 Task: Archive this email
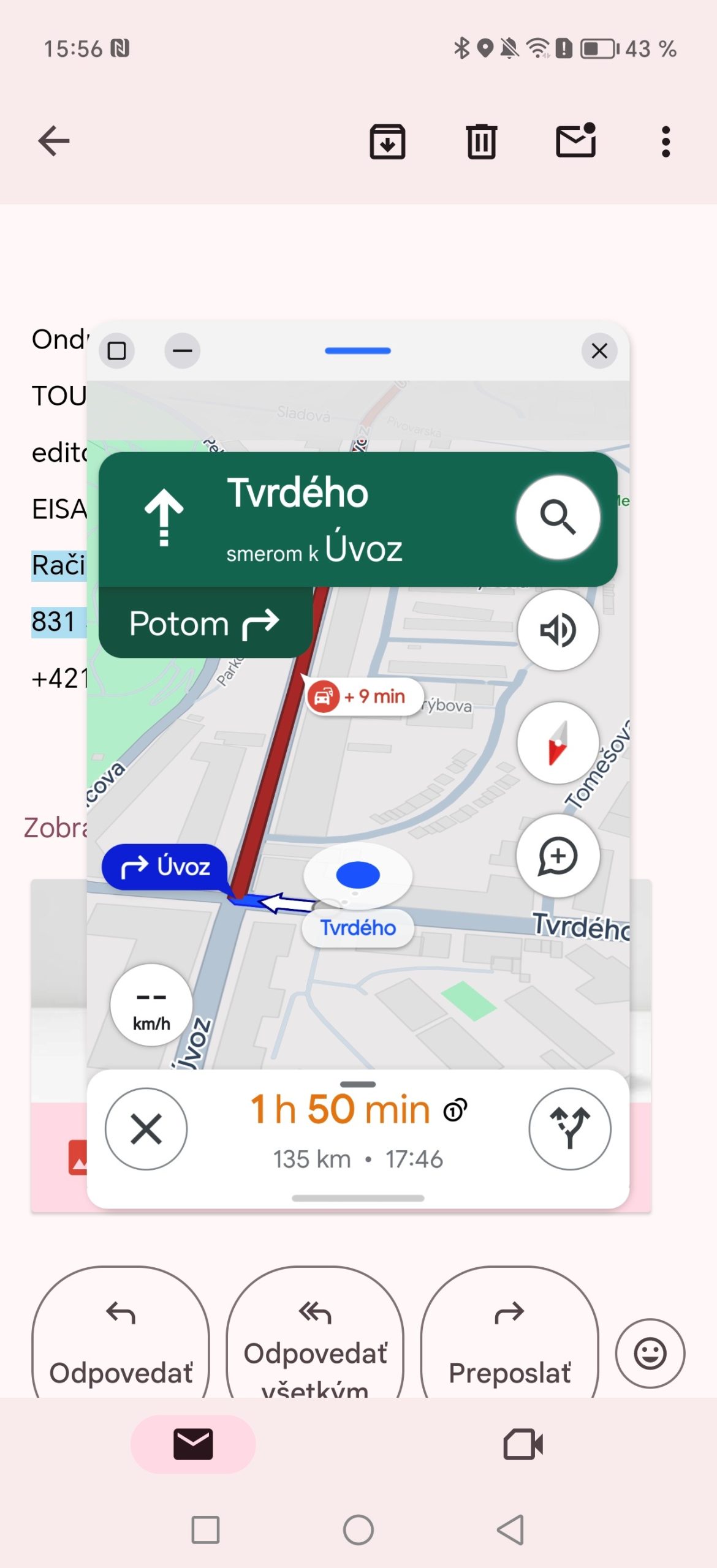tap(387, 141)
